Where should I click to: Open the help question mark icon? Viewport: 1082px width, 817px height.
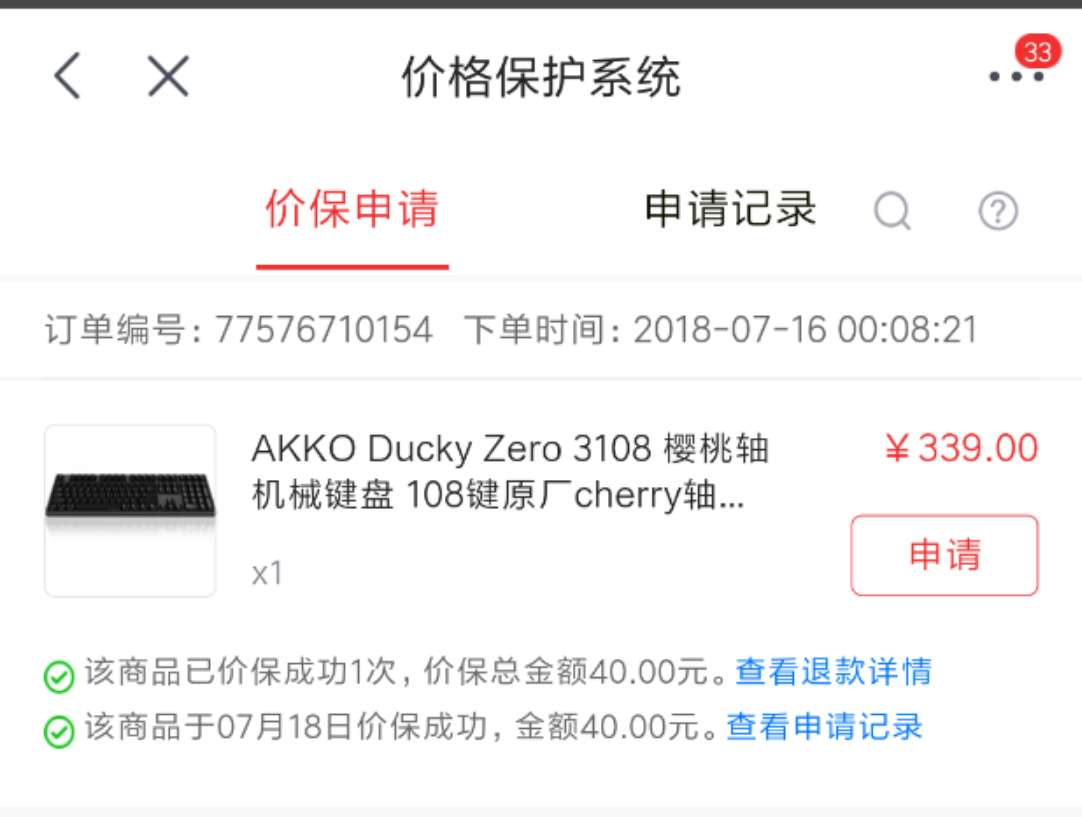tap(997, 211)
